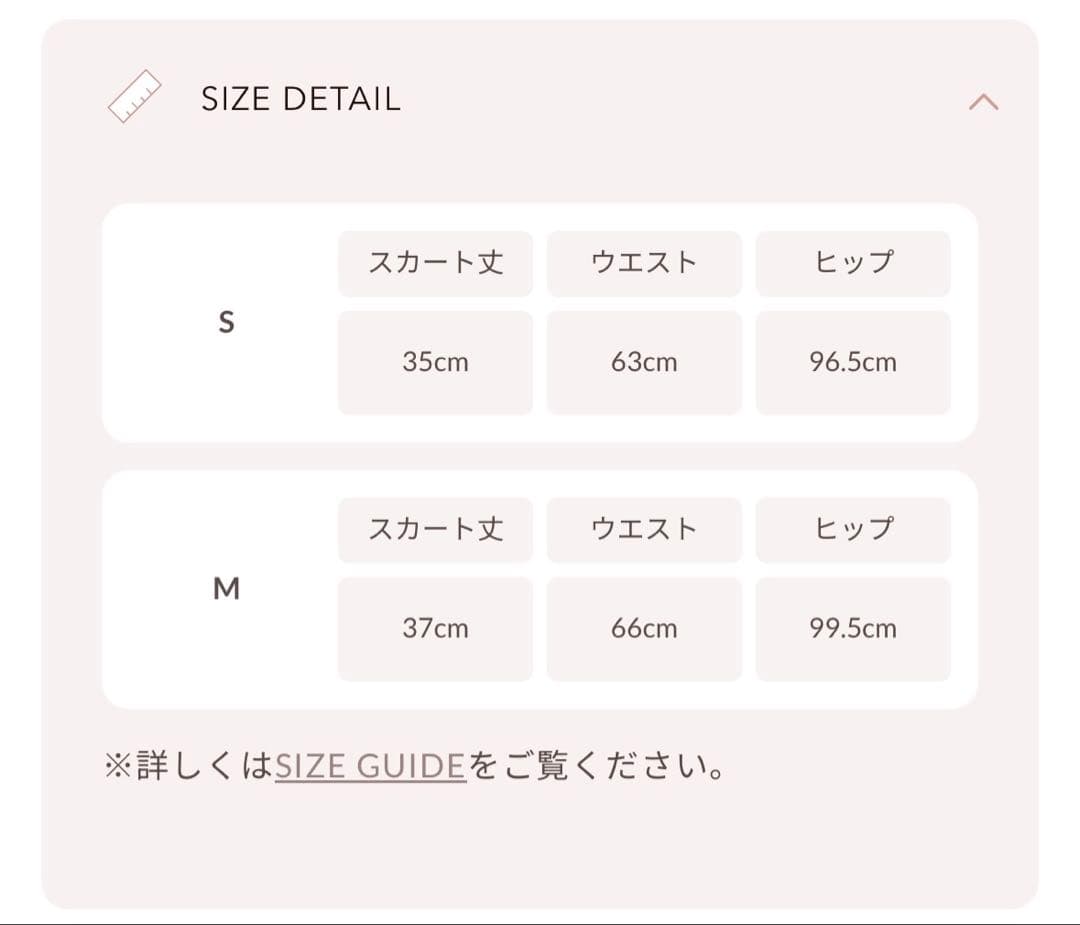The width and height of the screenshot is (1080, 925).
Task: Collapse the SIZE DETAIL section
Action: (983, 101)
